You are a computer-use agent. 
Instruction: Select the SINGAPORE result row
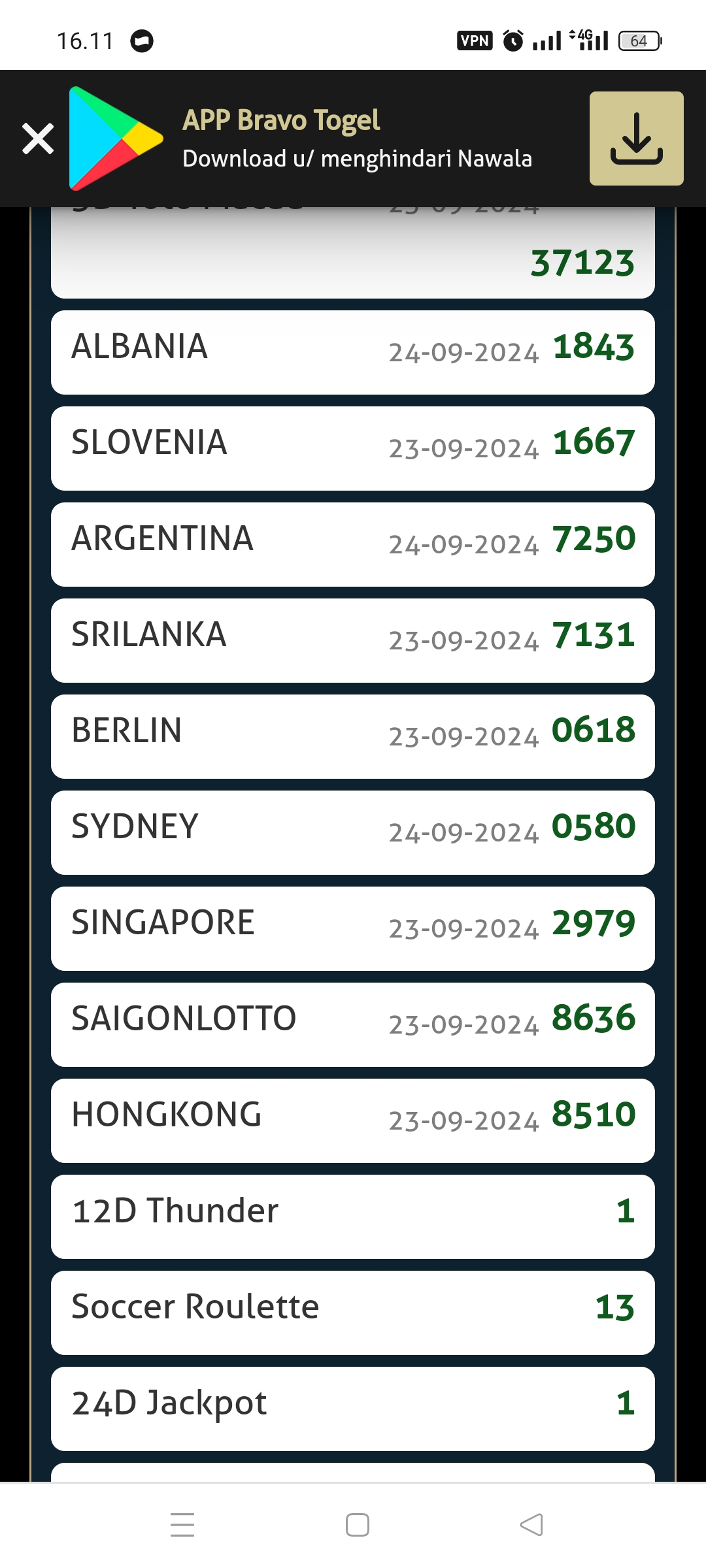353,928
